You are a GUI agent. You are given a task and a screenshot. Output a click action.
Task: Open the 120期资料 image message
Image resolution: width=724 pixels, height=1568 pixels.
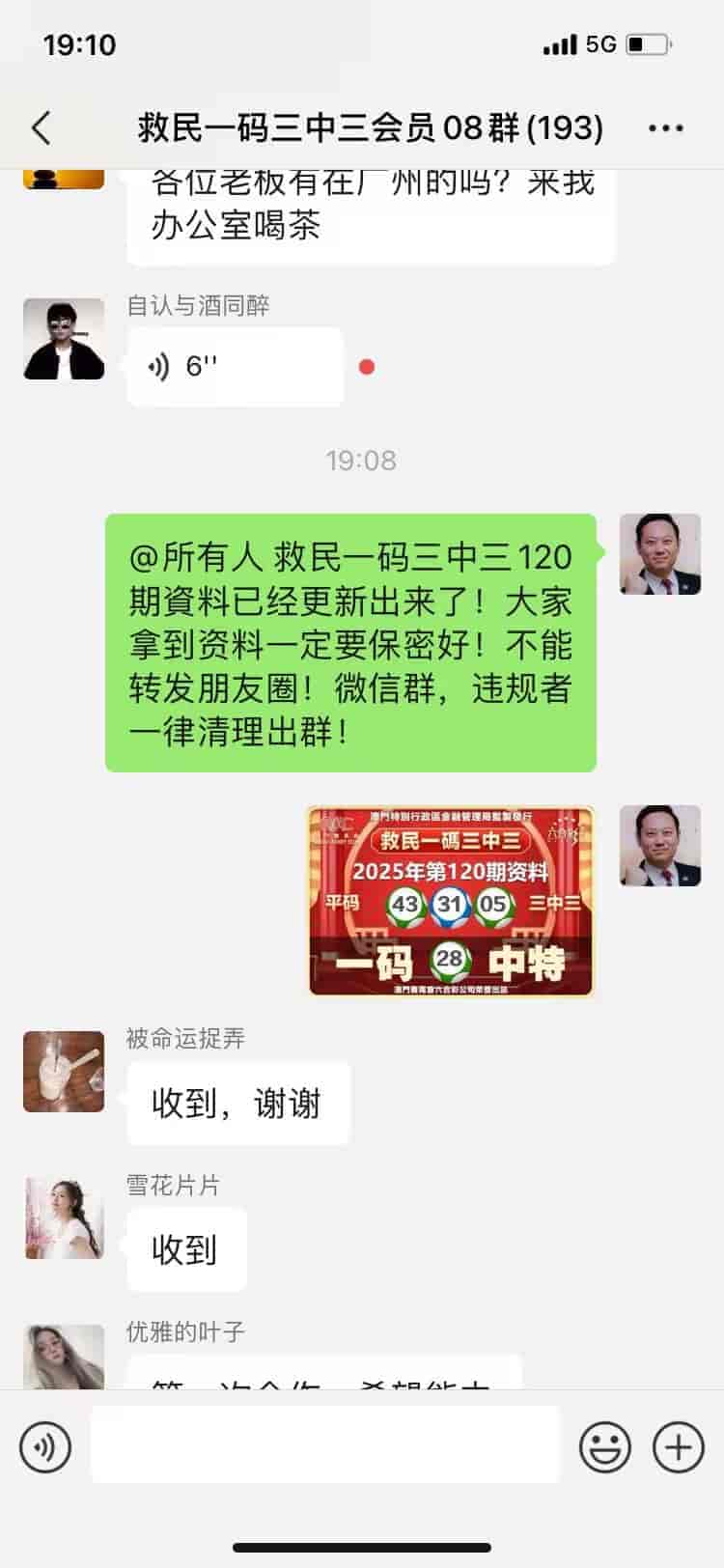pyautogui.click(x=450, y=901)
